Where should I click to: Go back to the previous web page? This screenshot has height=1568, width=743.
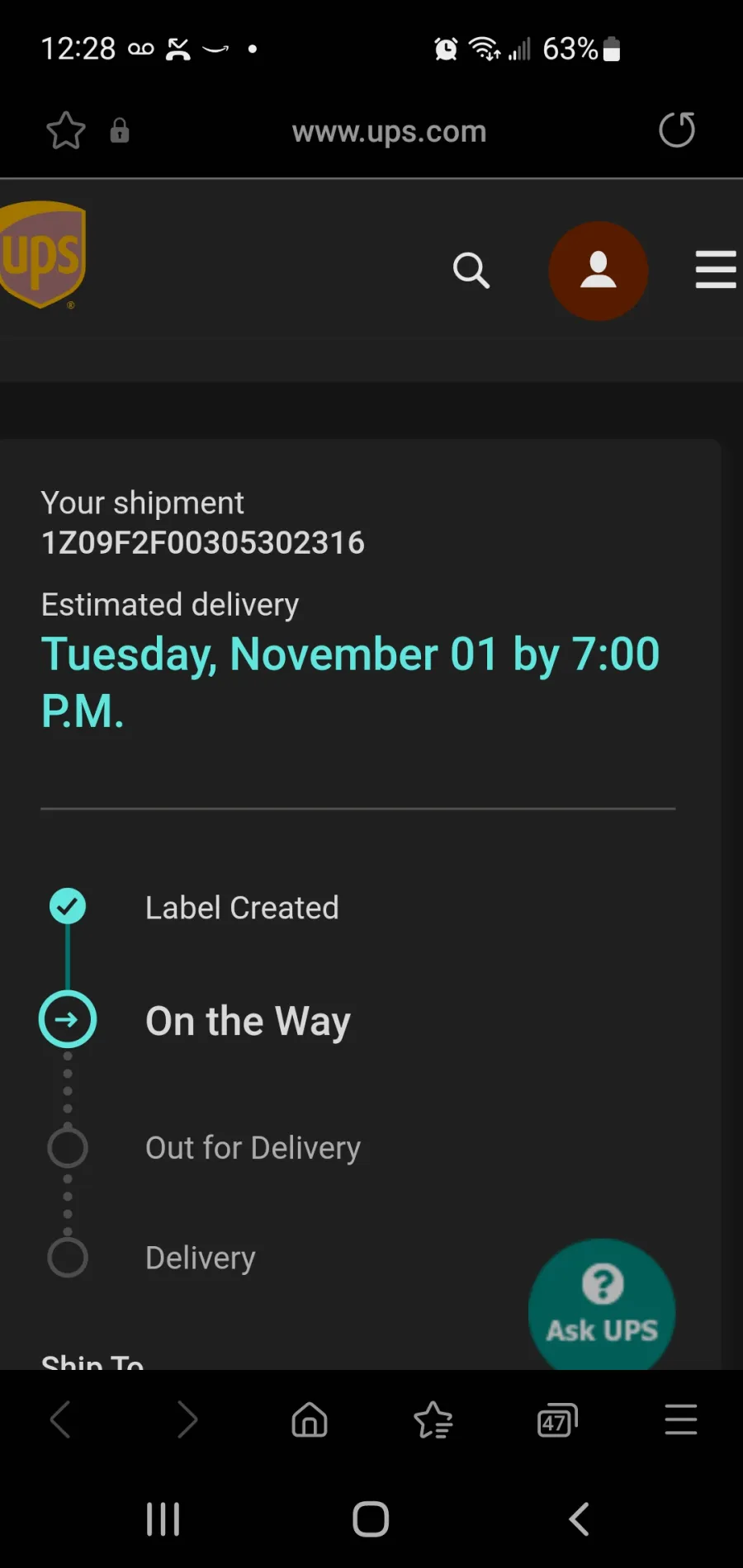pyautogui.click(x=60, y=1420)
